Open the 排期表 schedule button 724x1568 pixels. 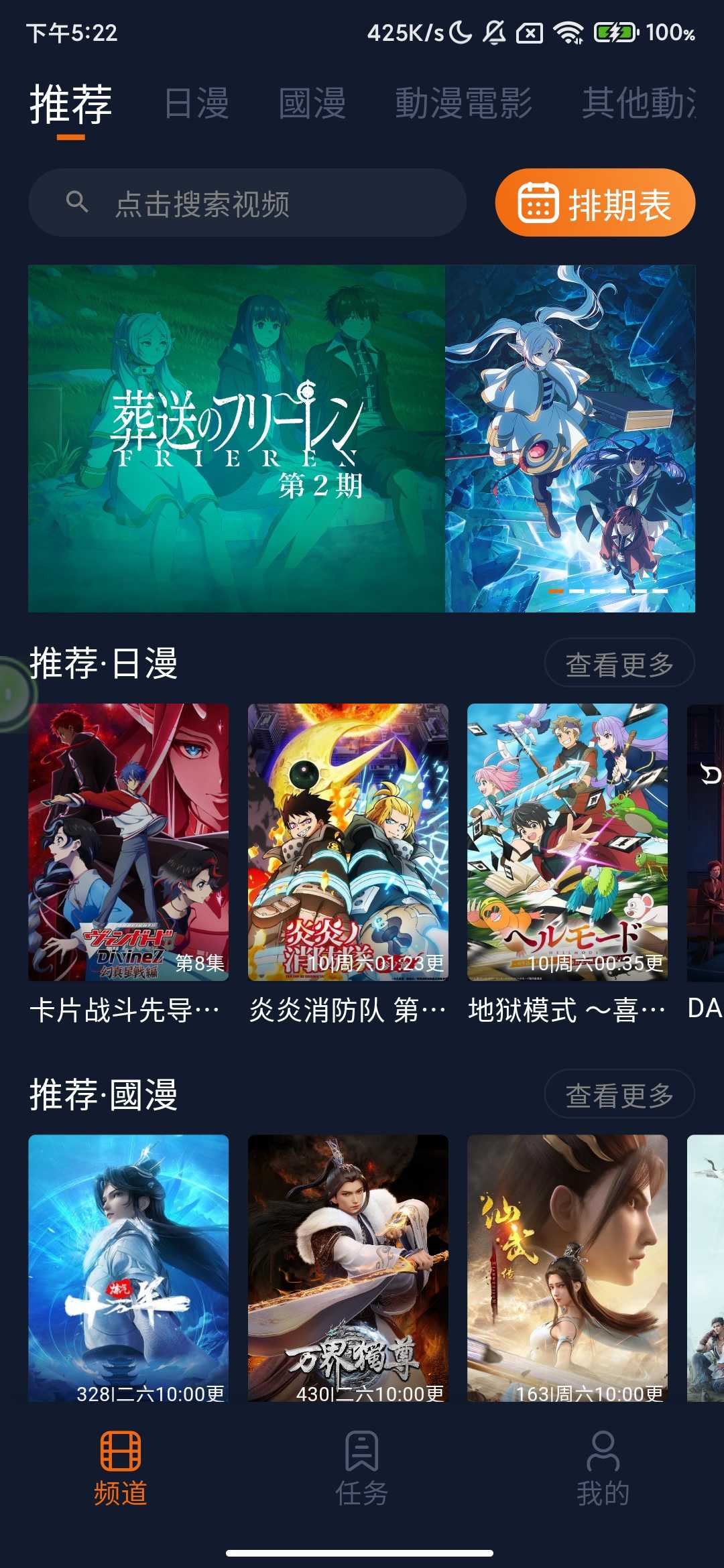(x=597, y=202)
